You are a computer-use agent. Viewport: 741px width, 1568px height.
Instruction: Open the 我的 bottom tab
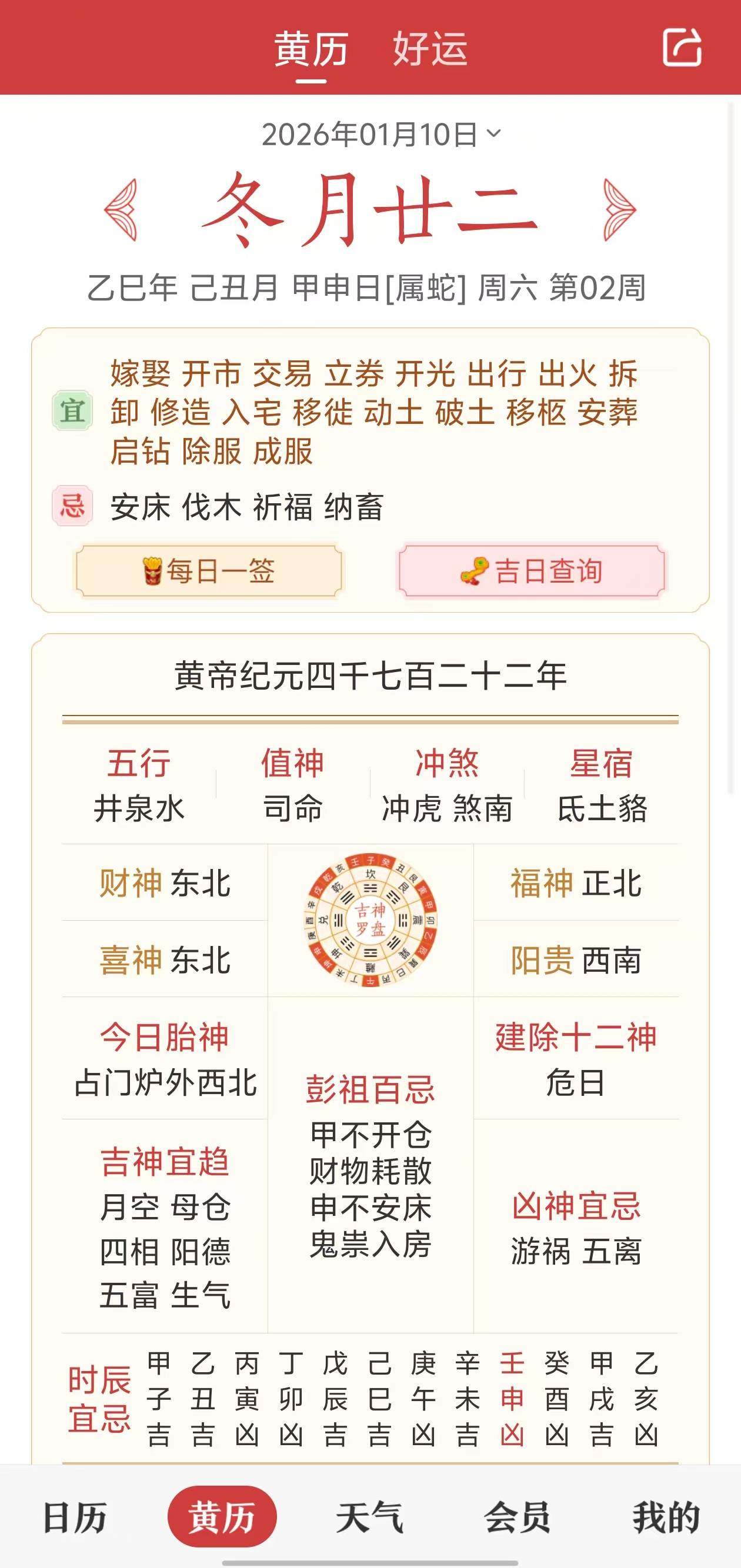pyautogui.click(x=666, y=1517)
